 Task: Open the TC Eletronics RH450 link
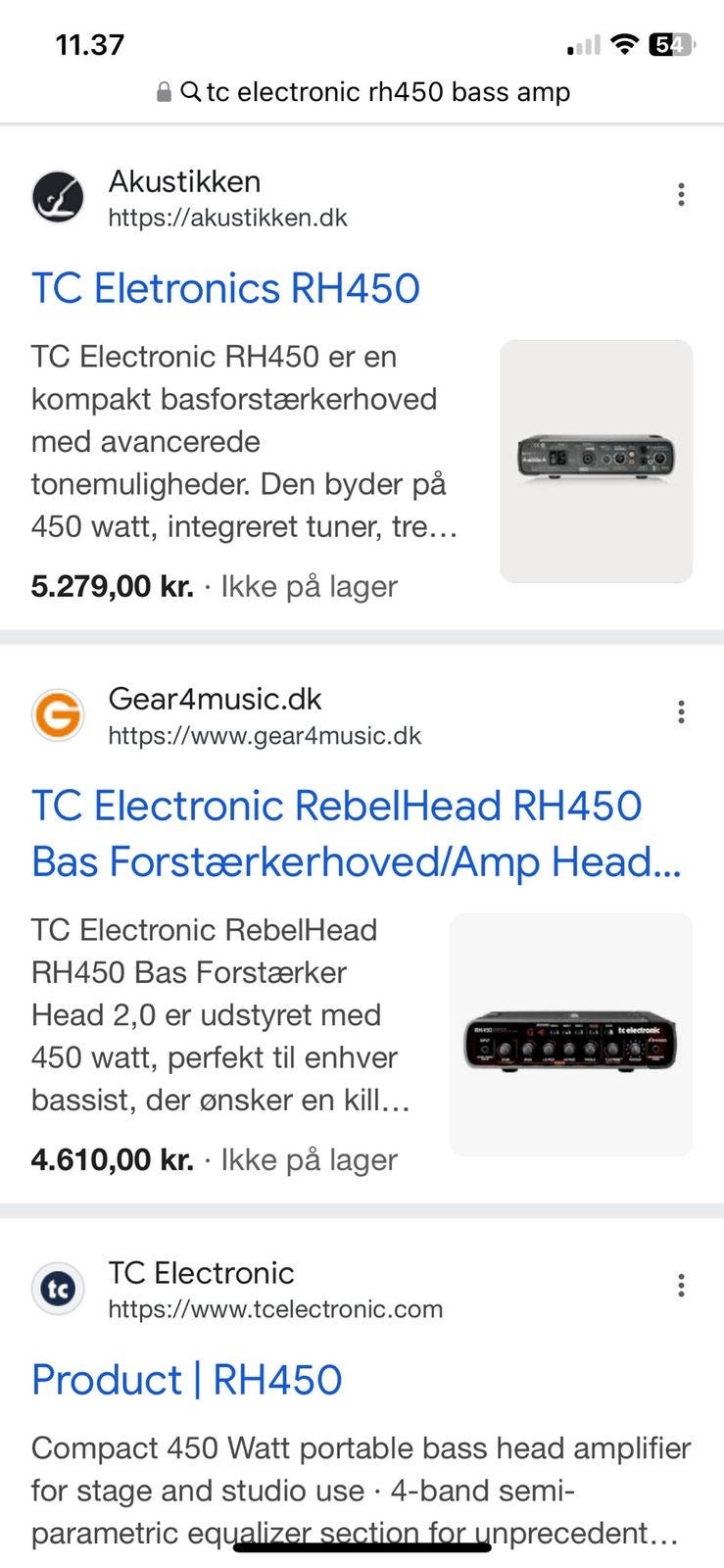[225, 288]
